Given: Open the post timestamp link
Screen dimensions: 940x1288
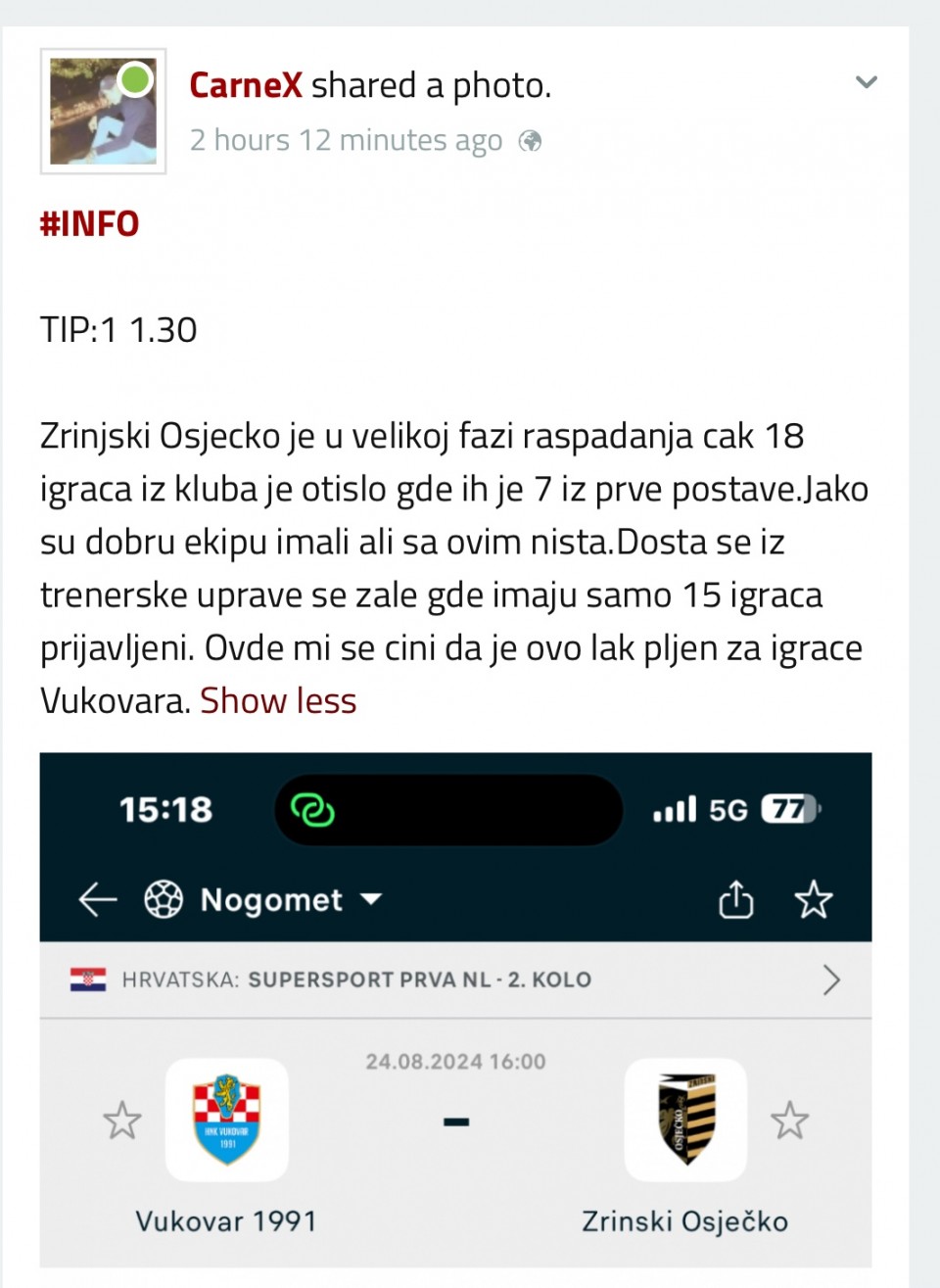Looking at the screenshot, I should tap(346, 140).
